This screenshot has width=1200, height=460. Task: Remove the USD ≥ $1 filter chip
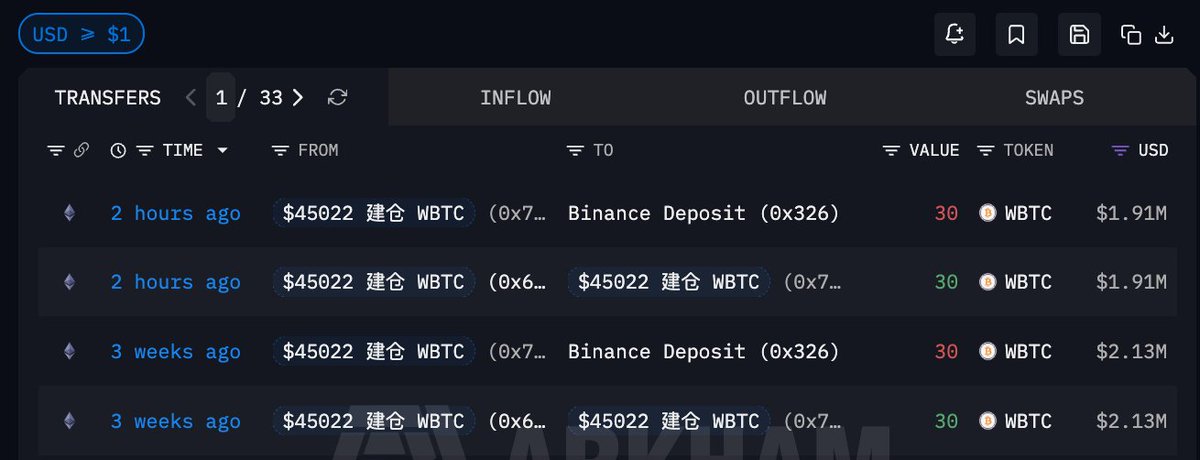pos(81,35)
